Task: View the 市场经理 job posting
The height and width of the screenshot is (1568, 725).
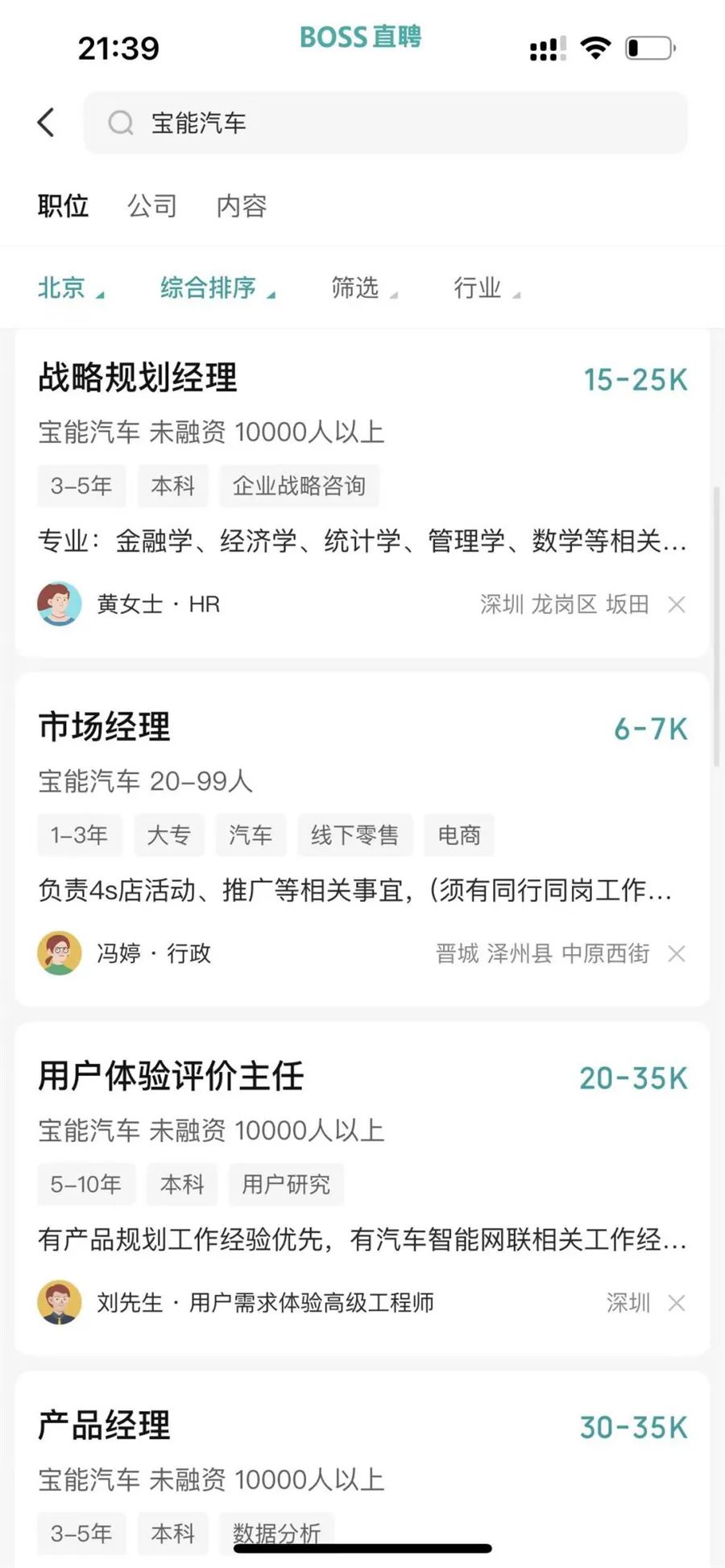Action: 105,727
